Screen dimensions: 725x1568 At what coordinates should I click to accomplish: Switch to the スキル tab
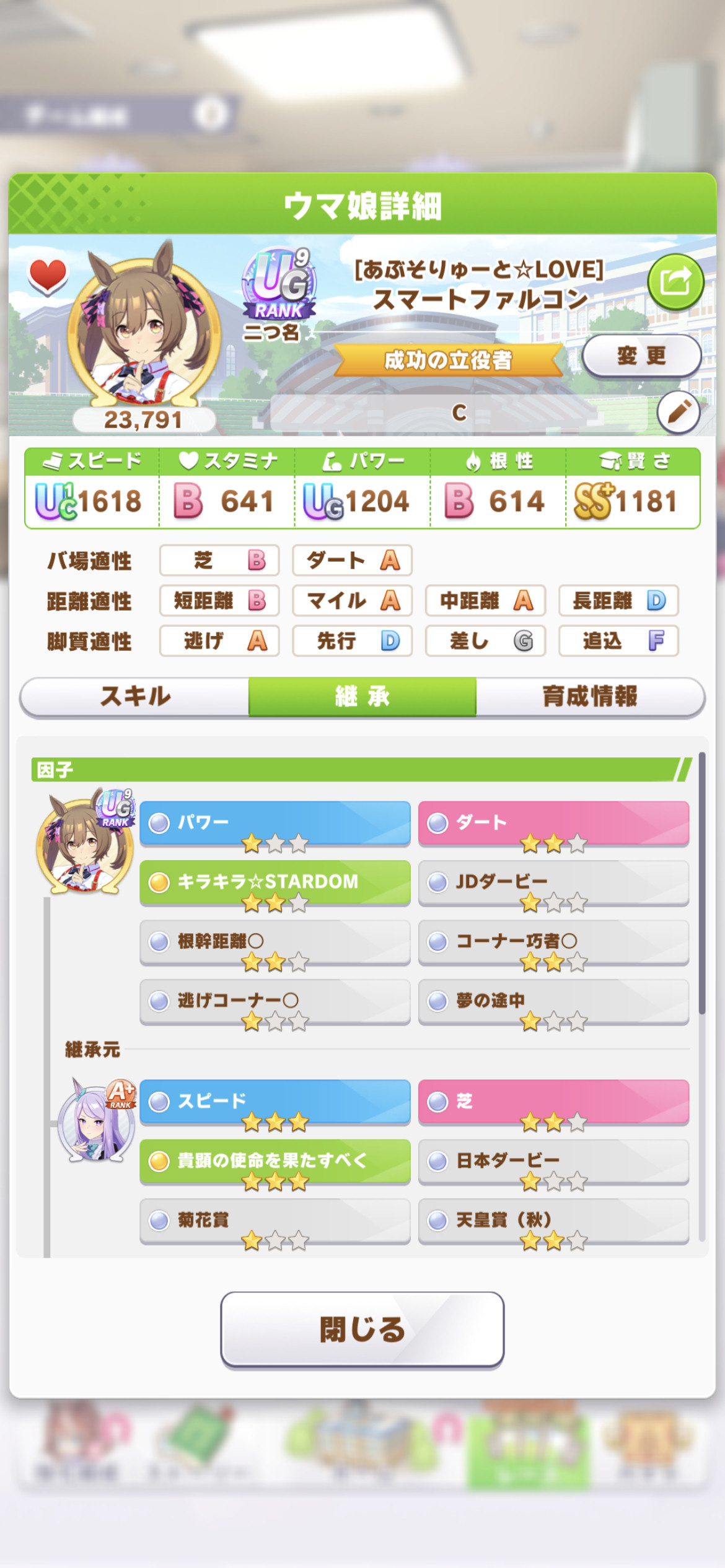pyautogui.click(x=134, y=697)
